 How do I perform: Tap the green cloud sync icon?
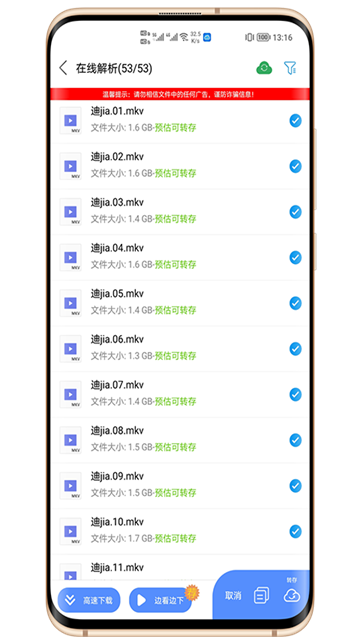click(264, 68)
